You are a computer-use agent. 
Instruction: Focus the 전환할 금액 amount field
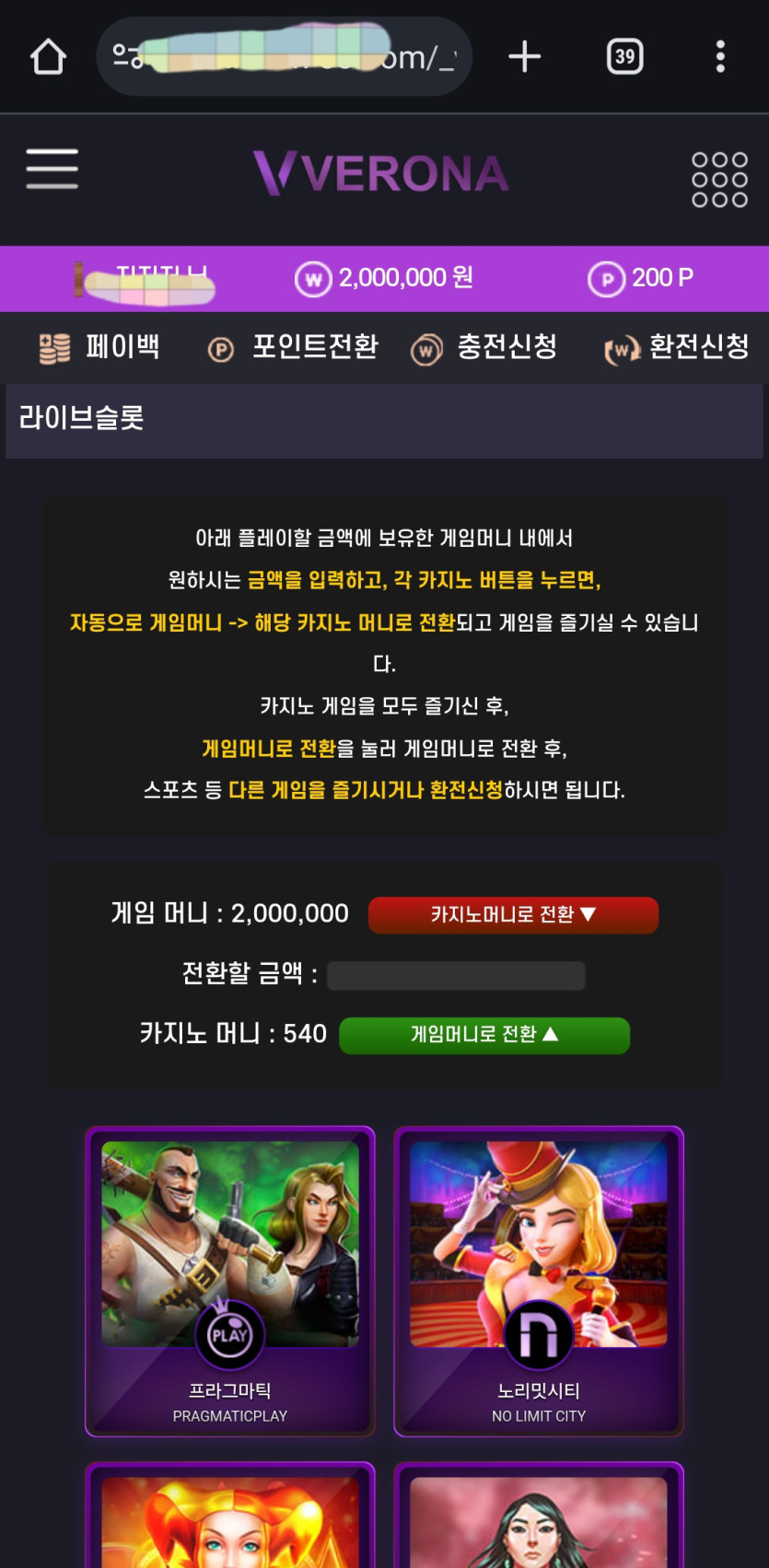456,975
